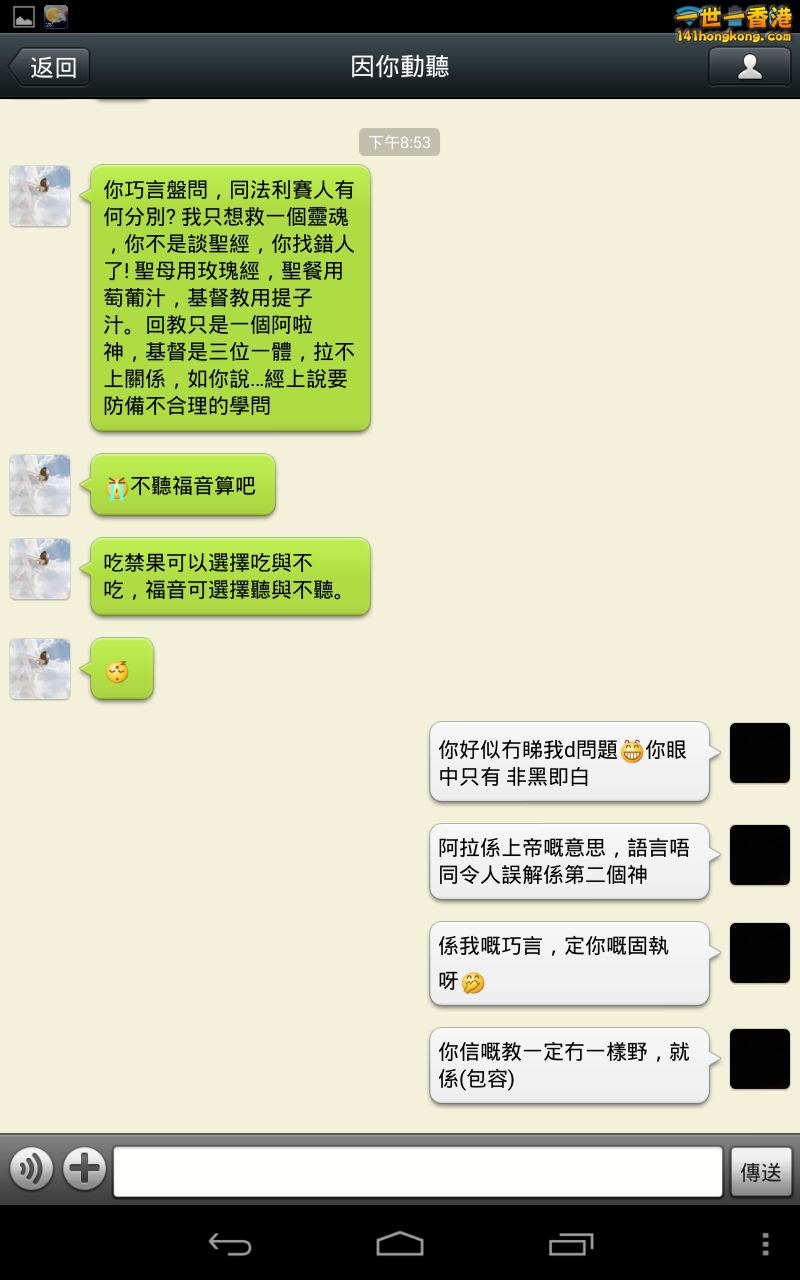Screen dimensions: 800x1280
Task: Tap the sender's avatar beside the first message
Action: coord(40,196)
